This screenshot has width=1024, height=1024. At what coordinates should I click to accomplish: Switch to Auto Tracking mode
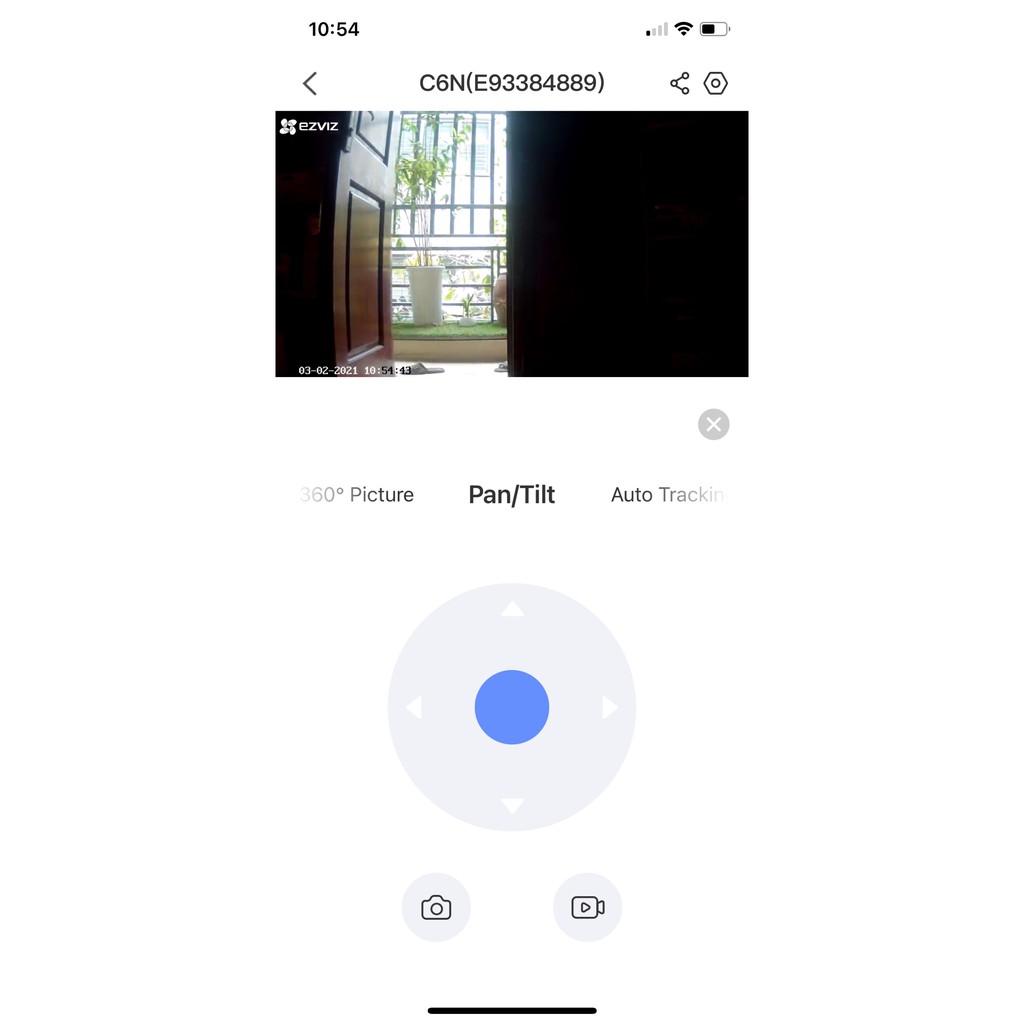[x=666, y=495]
